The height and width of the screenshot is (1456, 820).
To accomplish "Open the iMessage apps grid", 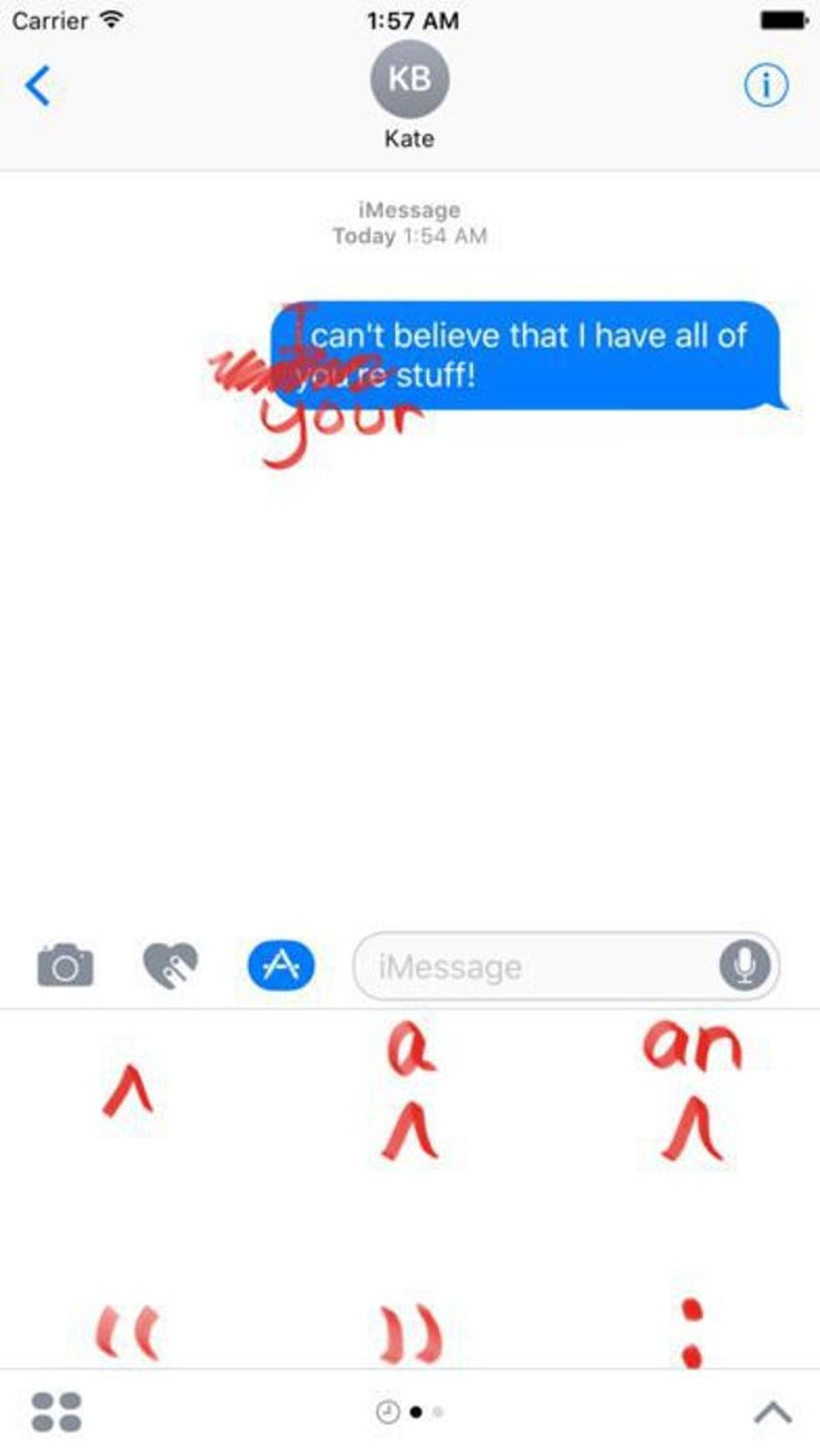I will [56, 1412].
